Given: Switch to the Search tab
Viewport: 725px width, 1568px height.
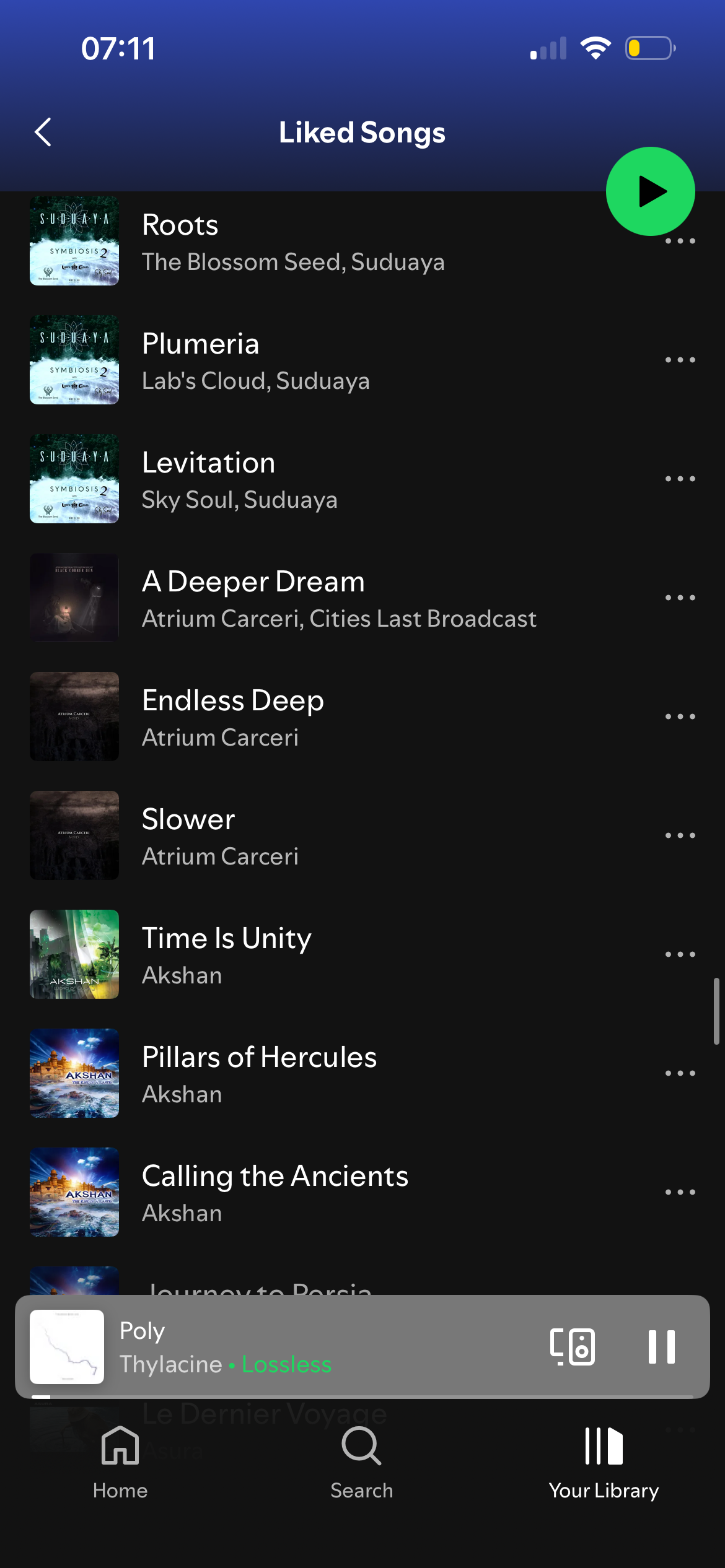Looking at the screenshot, I should coord(362,1461).
